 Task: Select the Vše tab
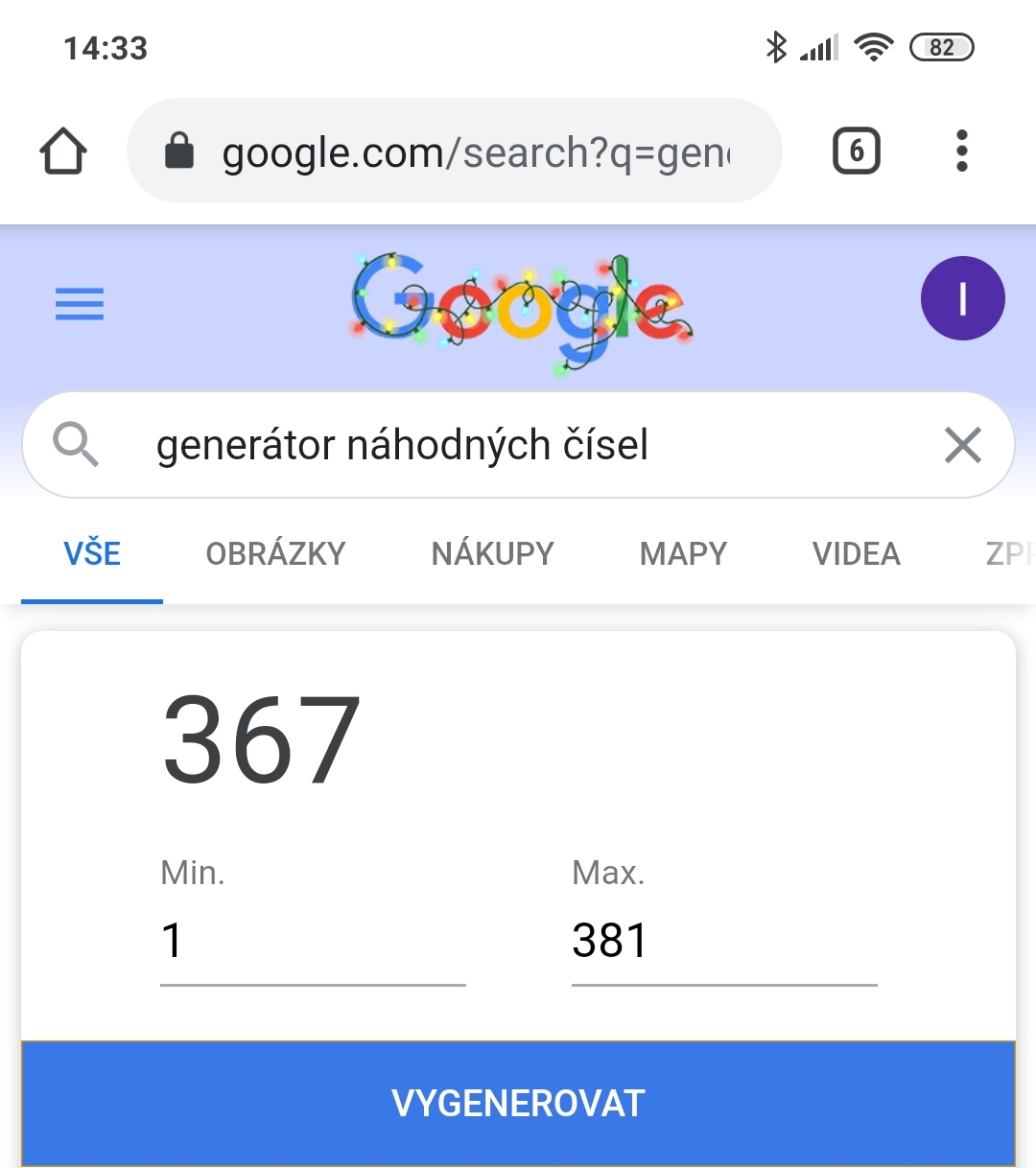(92, 554)
